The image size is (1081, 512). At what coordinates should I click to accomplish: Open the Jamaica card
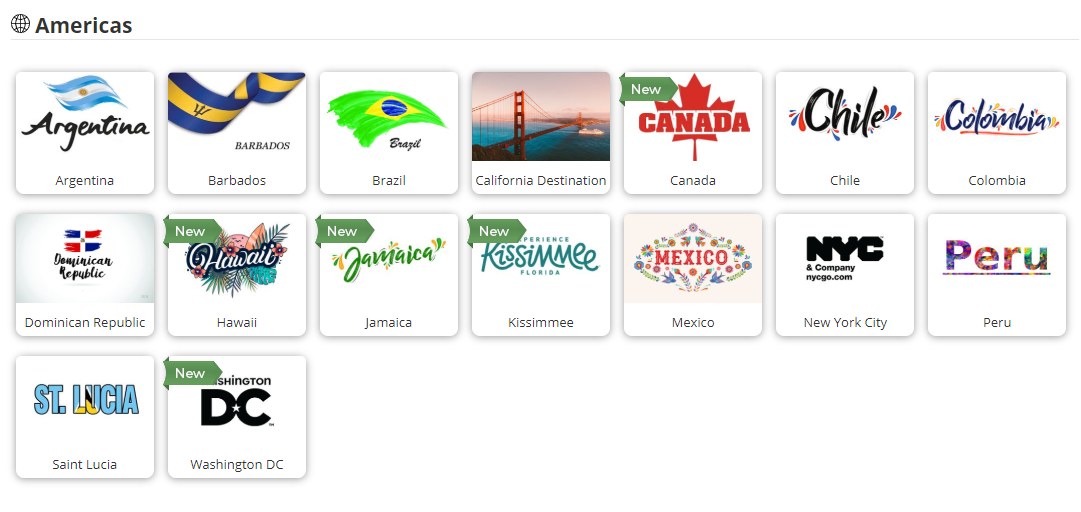click(x=389, y=275)
